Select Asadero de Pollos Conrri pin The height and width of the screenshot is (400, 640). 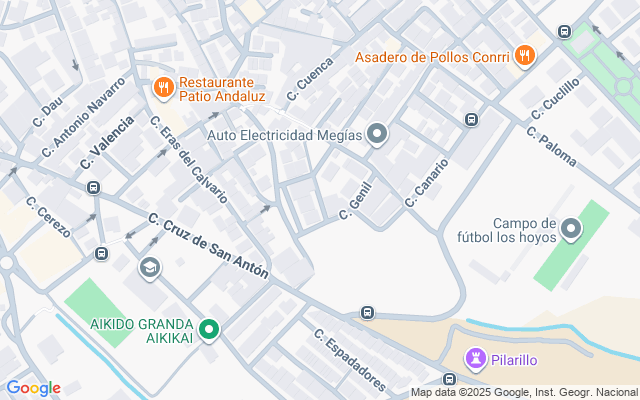pos(525,57)
